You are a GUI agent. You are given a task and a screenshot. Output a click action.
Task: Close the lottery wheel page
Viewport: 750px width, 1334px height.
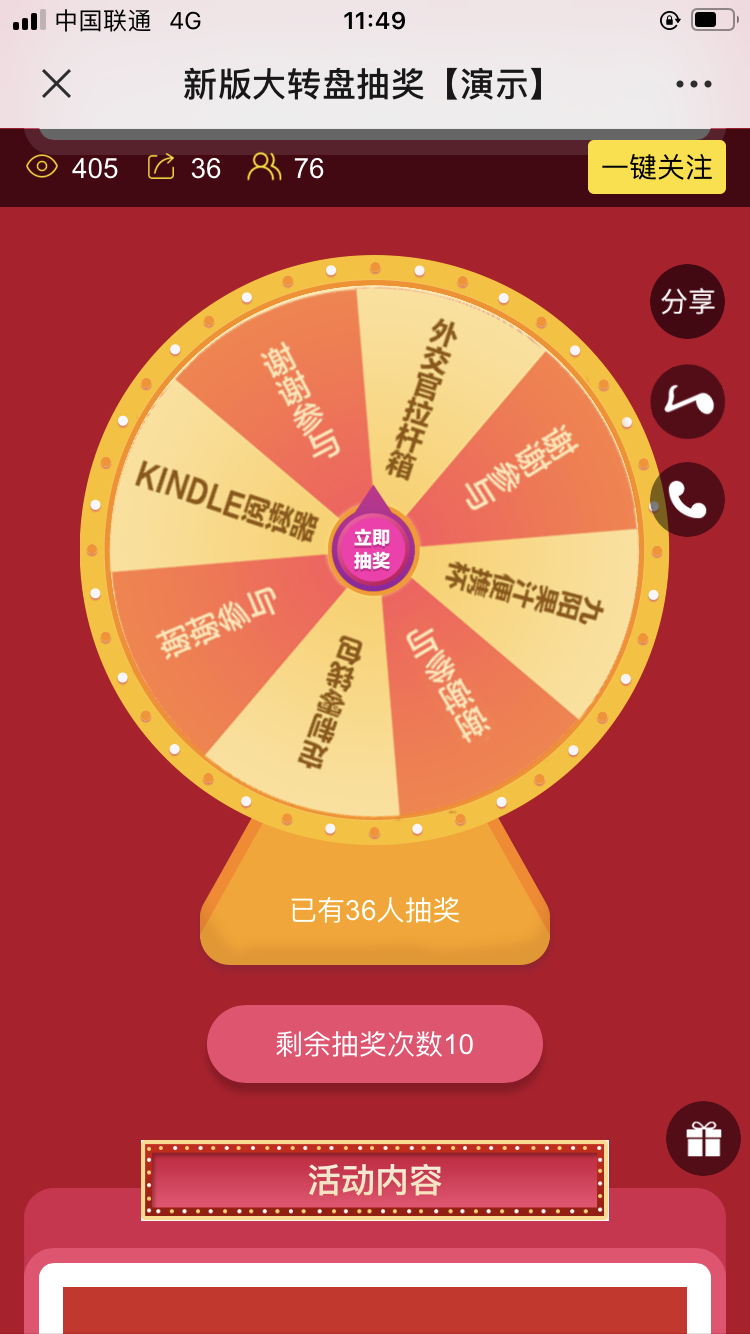tap(57, 84)
